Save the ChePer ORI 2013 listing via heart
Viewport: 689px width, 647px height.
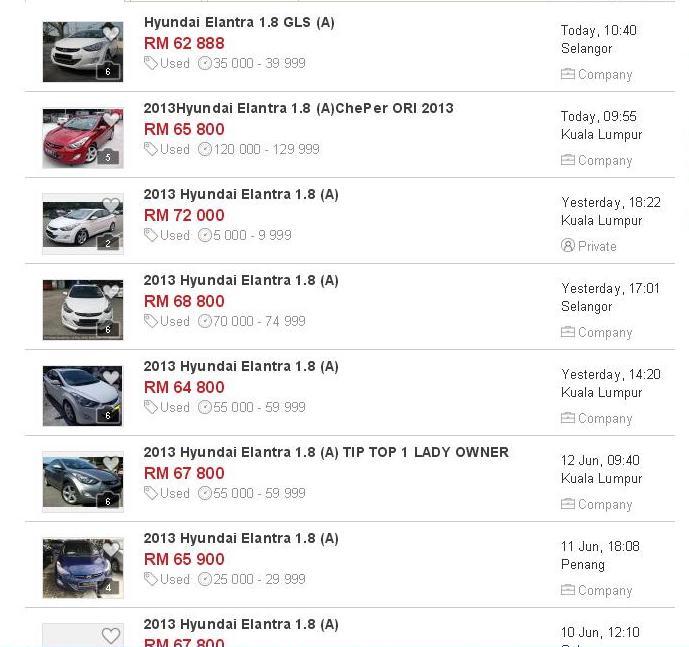pos(111,120)
